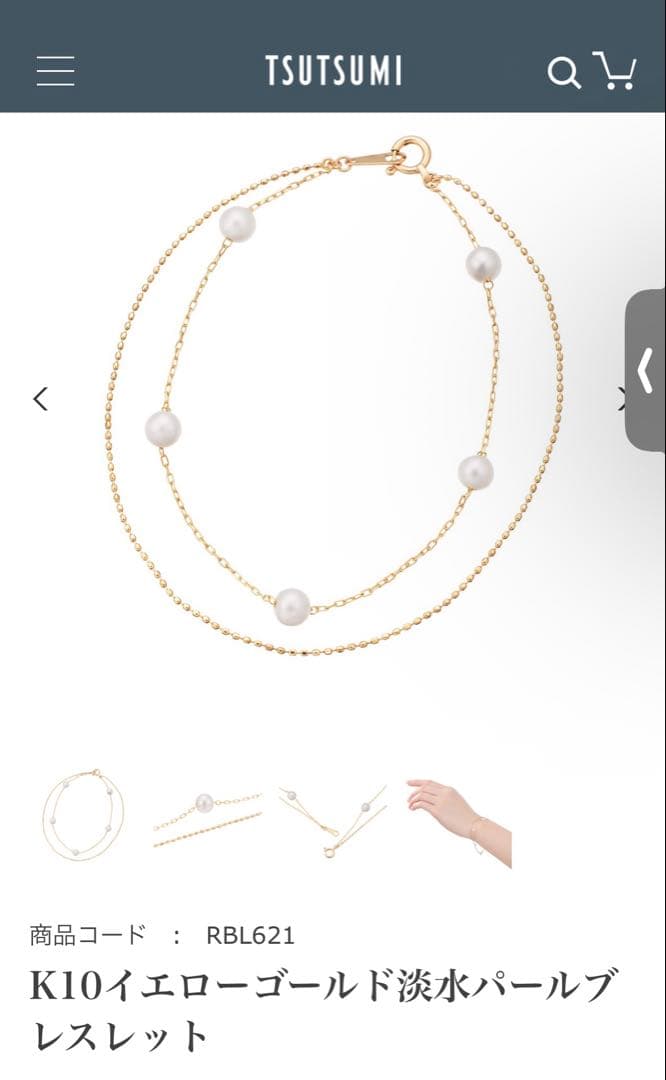This screenshot has height=1080, width=666.
Task: Open the hamburger navigation menu
Action: click(56, 71)
